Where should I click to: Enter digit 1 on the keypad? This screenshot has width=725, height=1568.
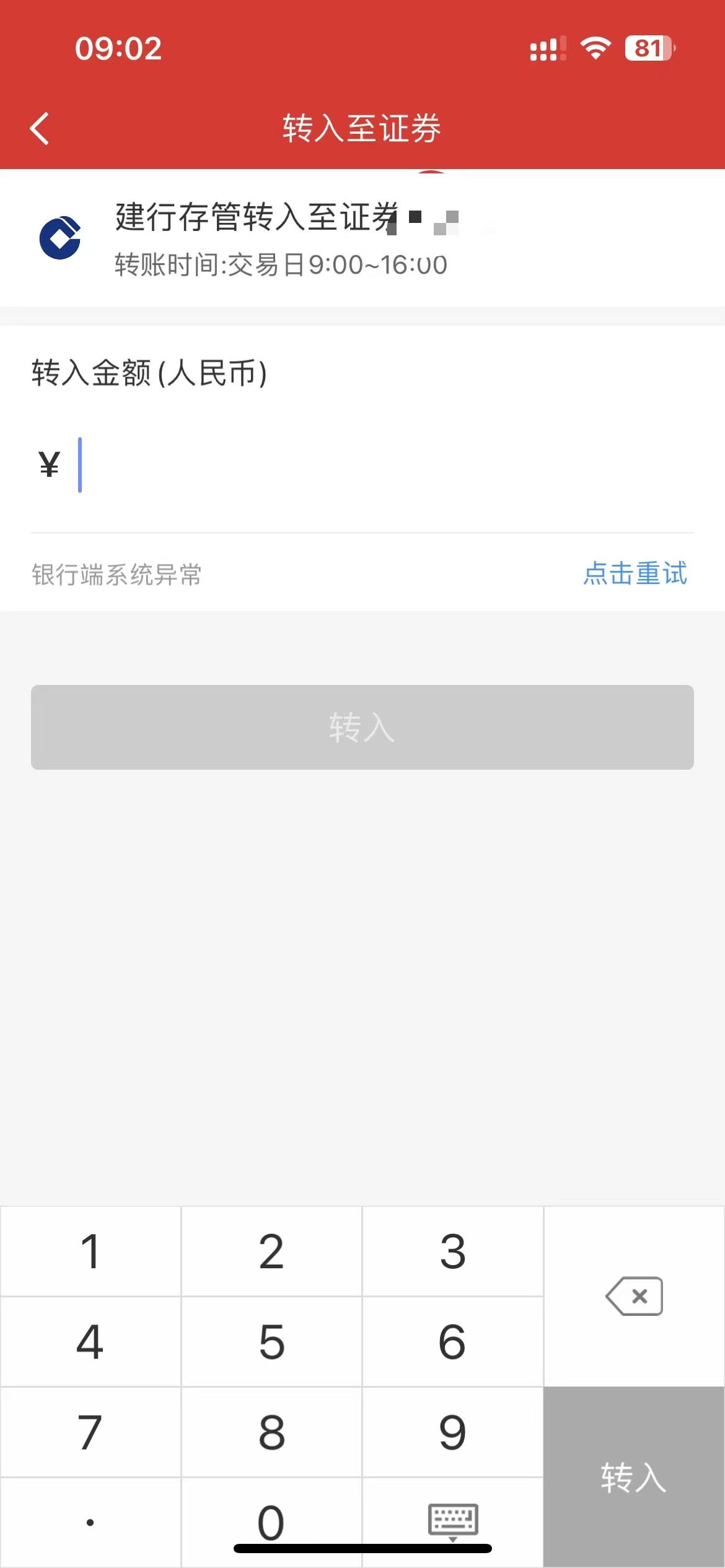pos(90,1251)
